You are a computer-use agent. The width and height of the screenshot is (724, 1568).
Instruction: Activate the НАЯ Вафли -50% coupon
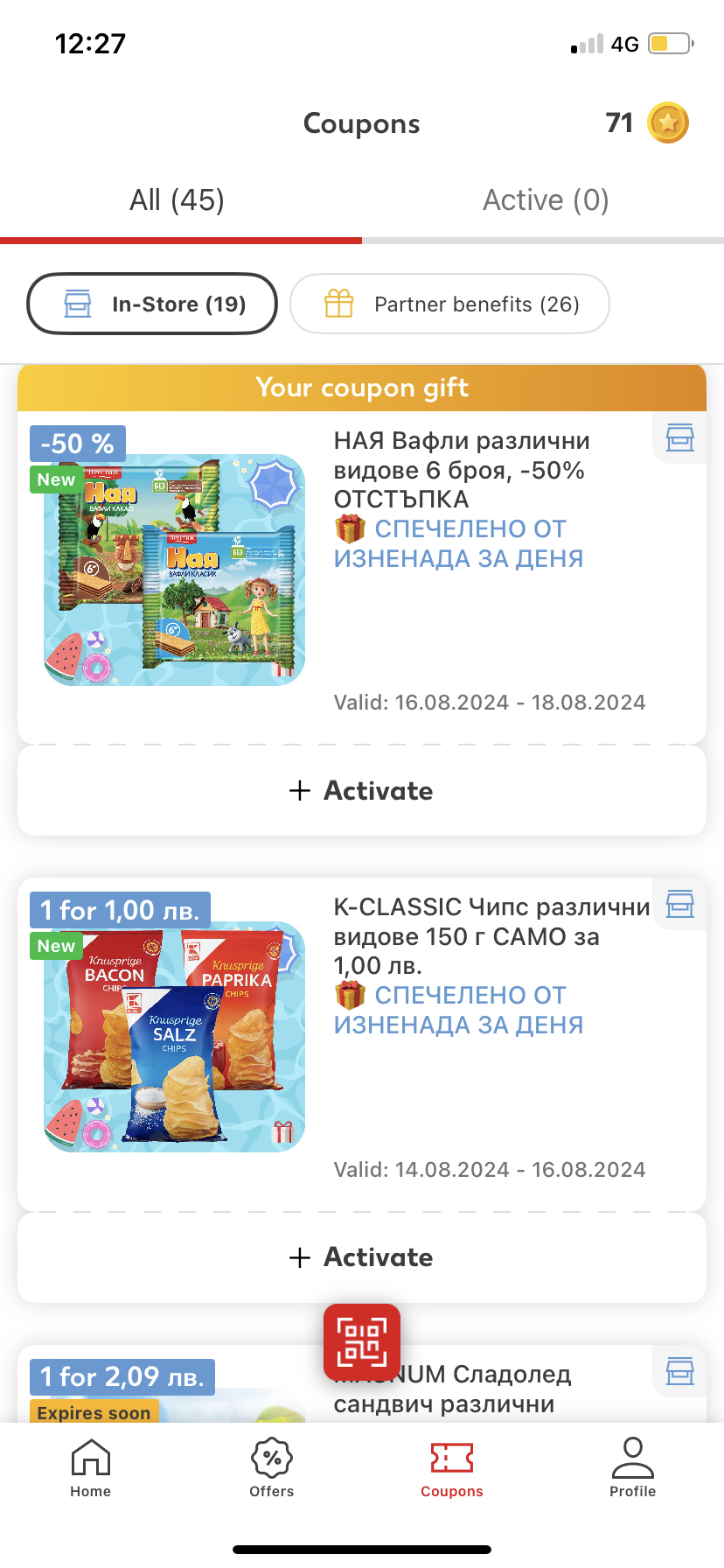click(362, 791)
